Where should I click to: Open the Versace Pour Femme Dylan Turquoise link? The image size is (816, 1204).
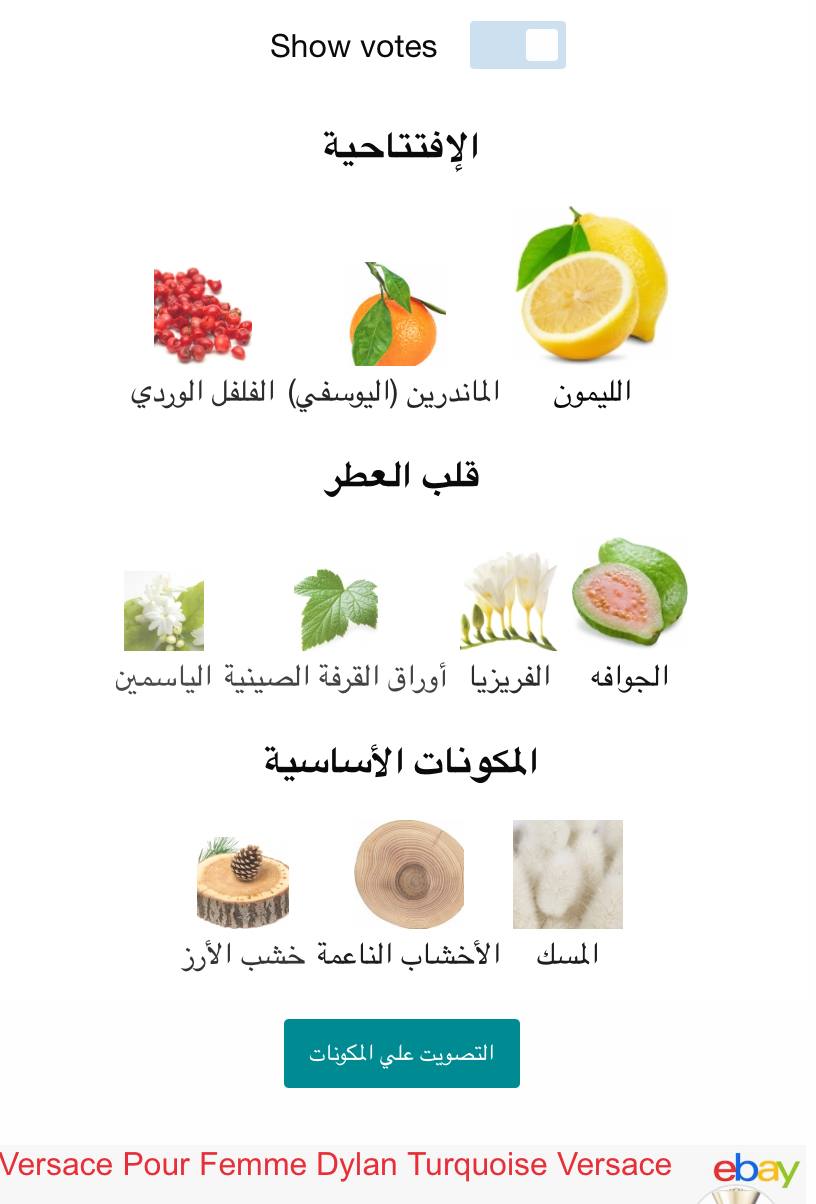(x=336, y=1165)
